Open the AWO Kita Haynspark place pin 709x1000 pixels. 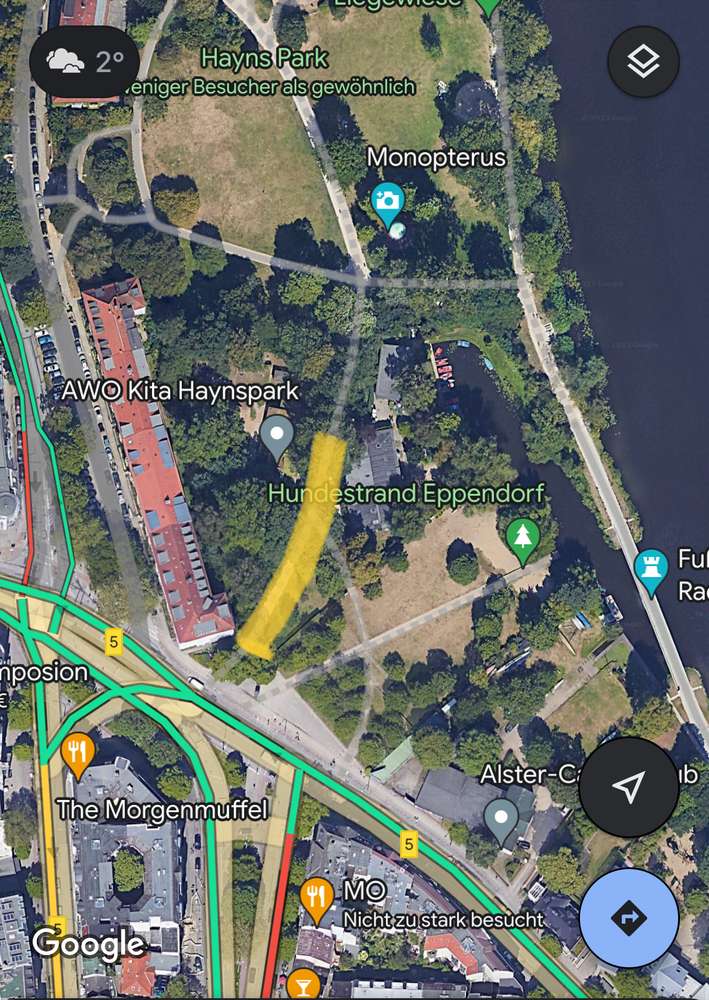click(x=277, y=435)
